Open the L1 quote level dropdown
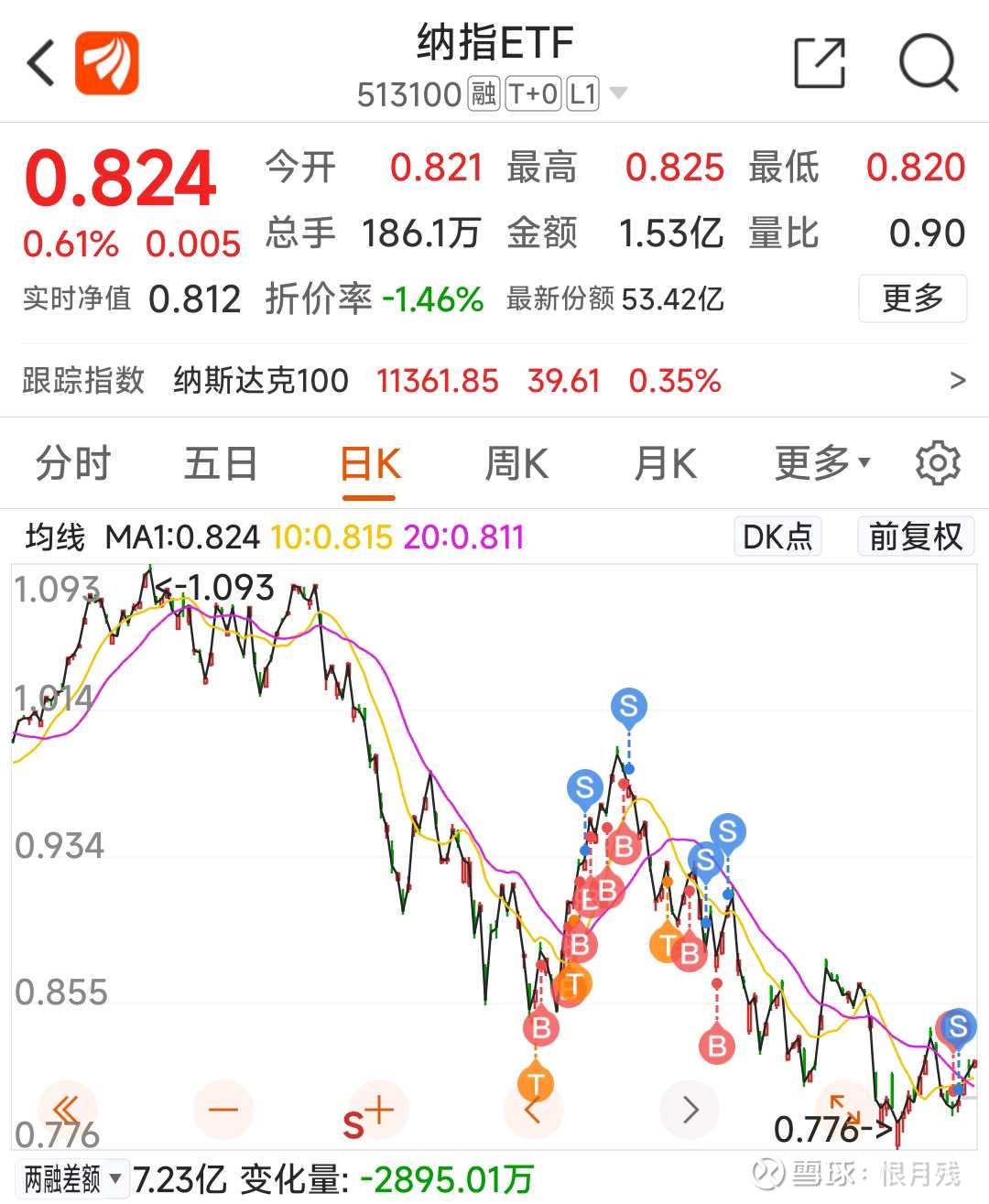Screen dimensions: 989x1204 [581, 92]
